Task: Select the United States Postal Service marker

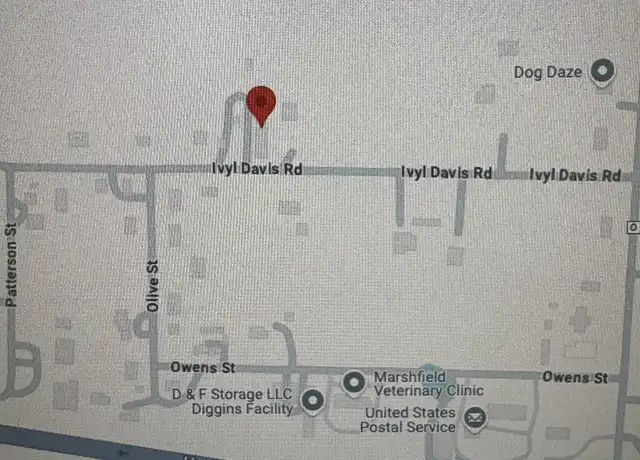Action: (475, 420)
